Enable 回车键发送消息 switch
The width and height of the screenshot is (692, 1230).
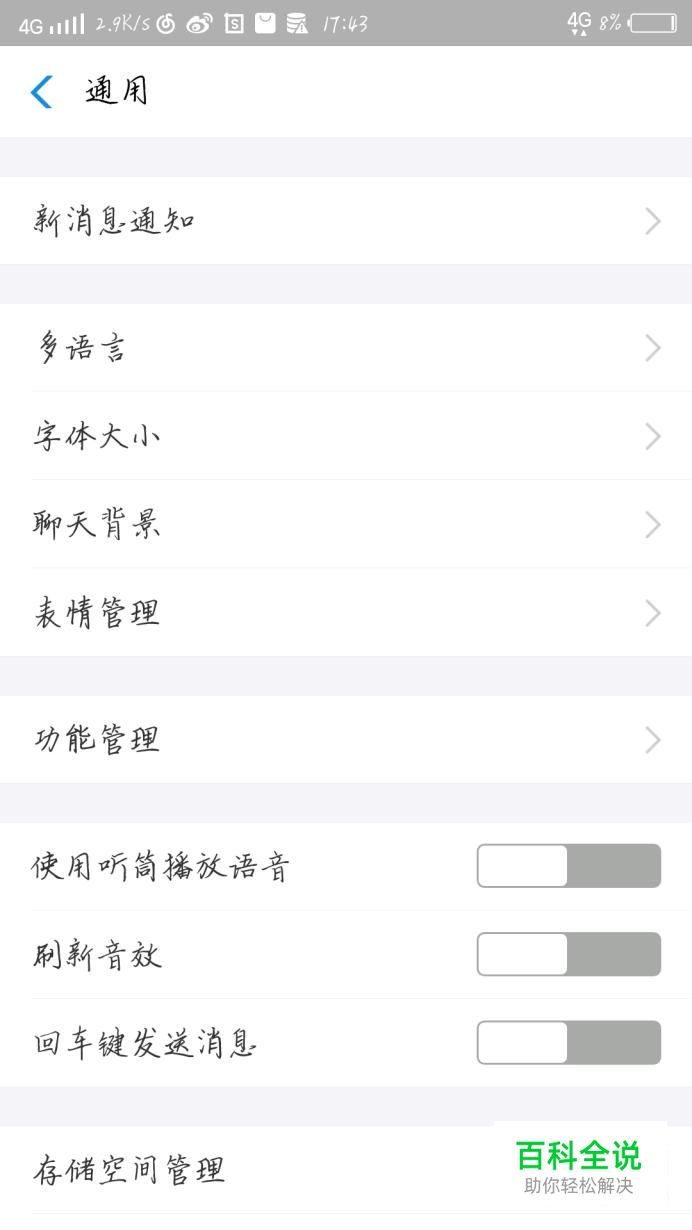[568, 1042]
